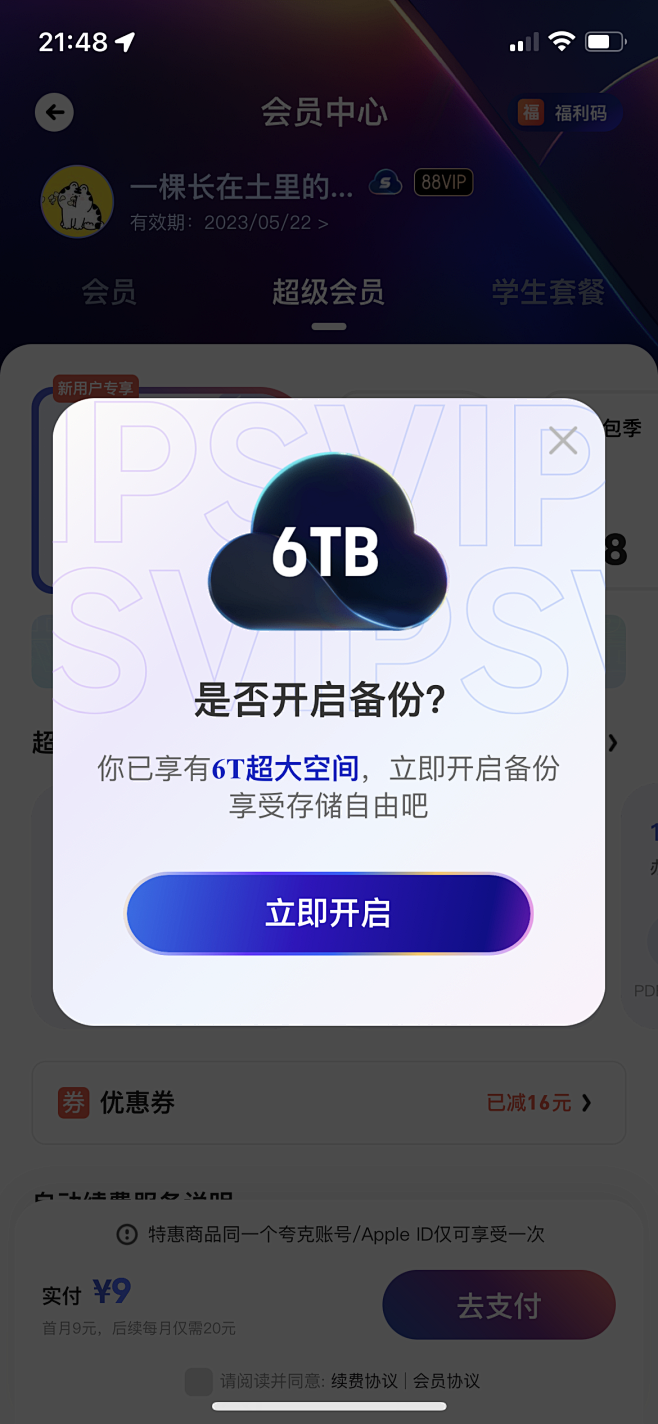Open membership validity date details
The width and height of the screenshot is (658, 1424).
click(x=229, y=223)
